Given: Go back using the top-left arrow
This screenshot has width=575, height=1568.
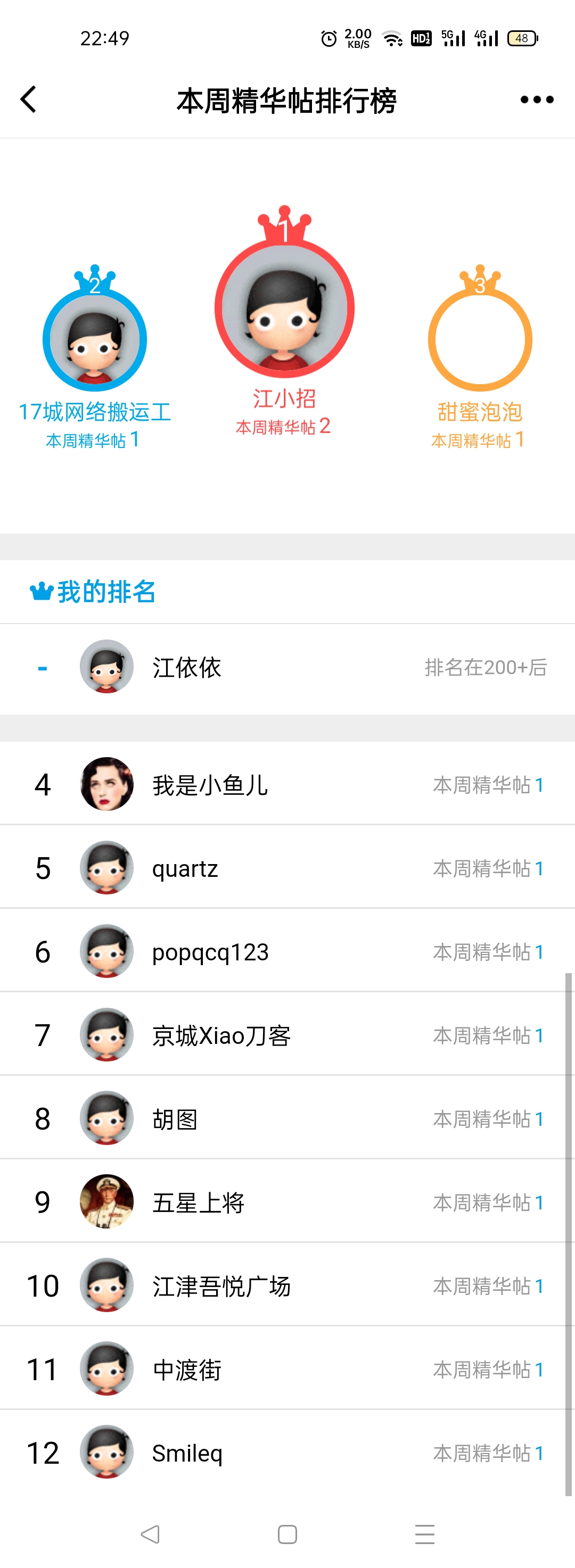Looking at the screenshot, I should tap(29, 99).
